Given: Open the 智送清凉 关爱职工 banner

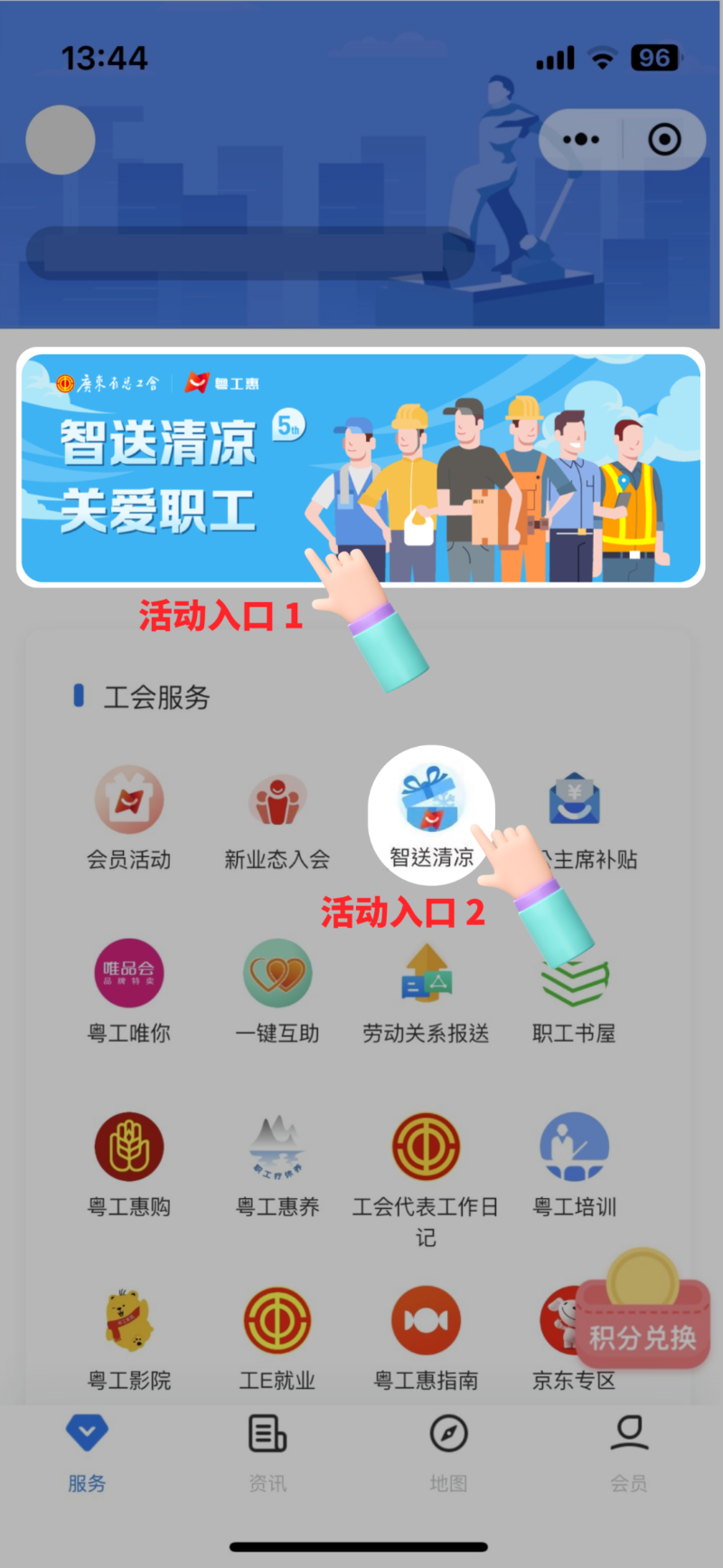Looking at the screenshot, I should click(360, 468).
